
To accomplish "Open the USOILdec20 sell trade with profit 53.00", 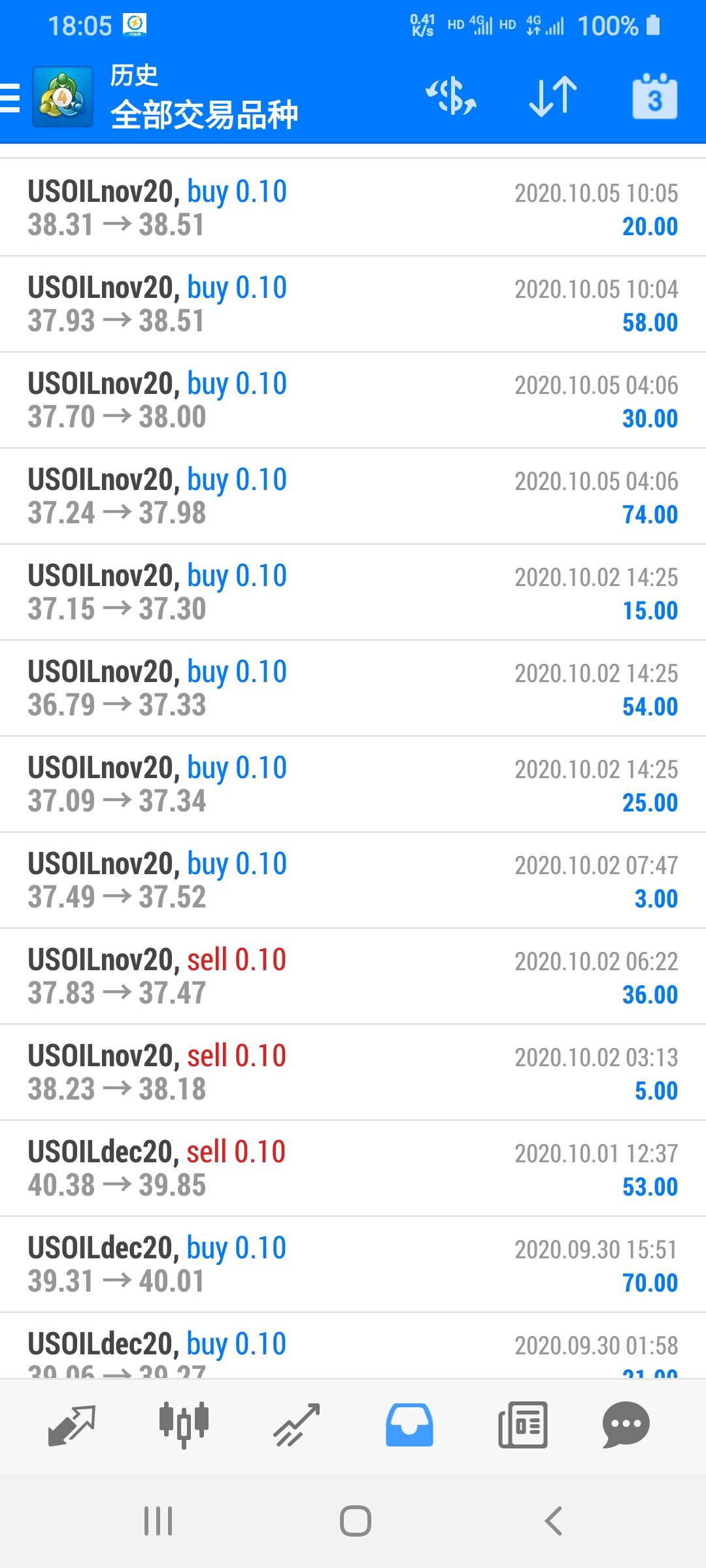I will pos(353,1168).
